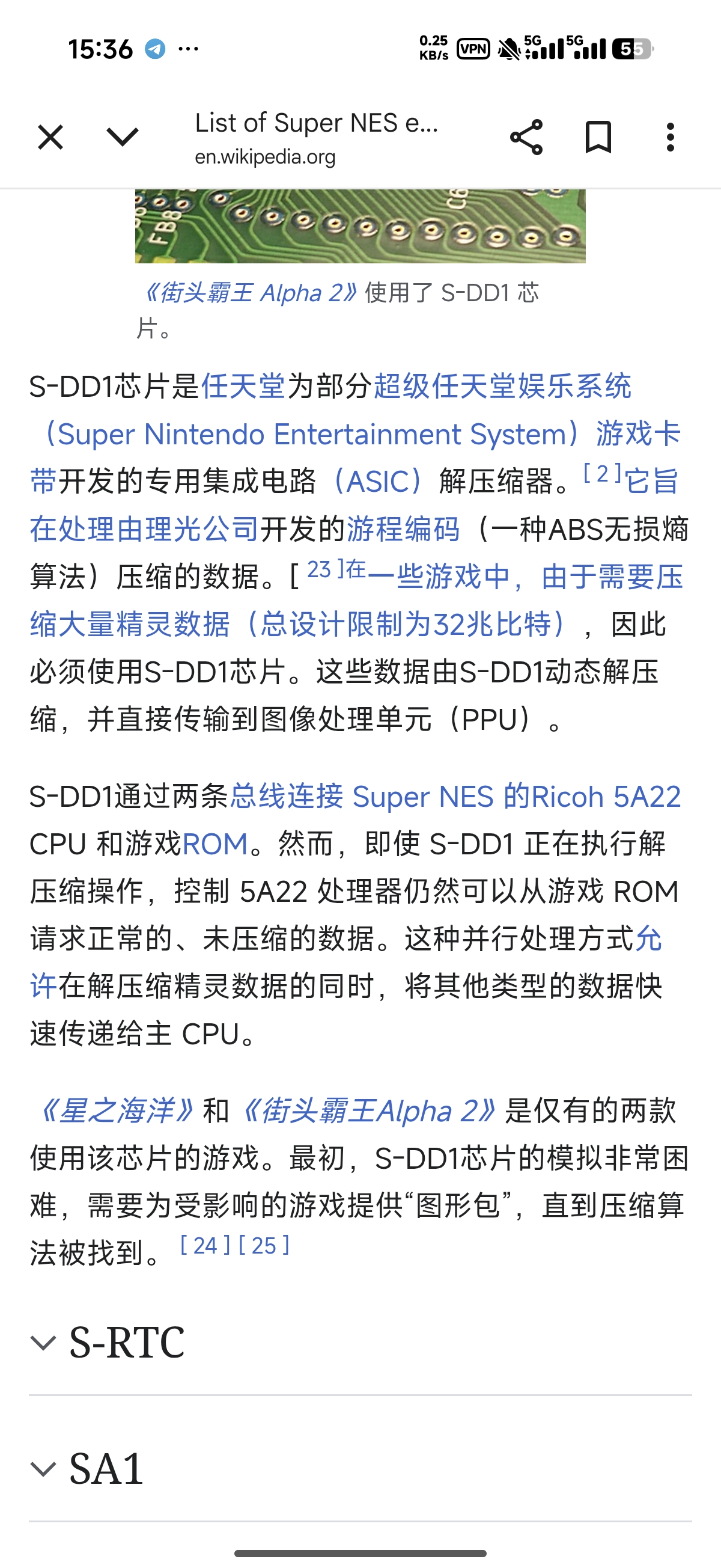Open the browser overflow menu
The image size is (721, 1568).
point(670,137)
